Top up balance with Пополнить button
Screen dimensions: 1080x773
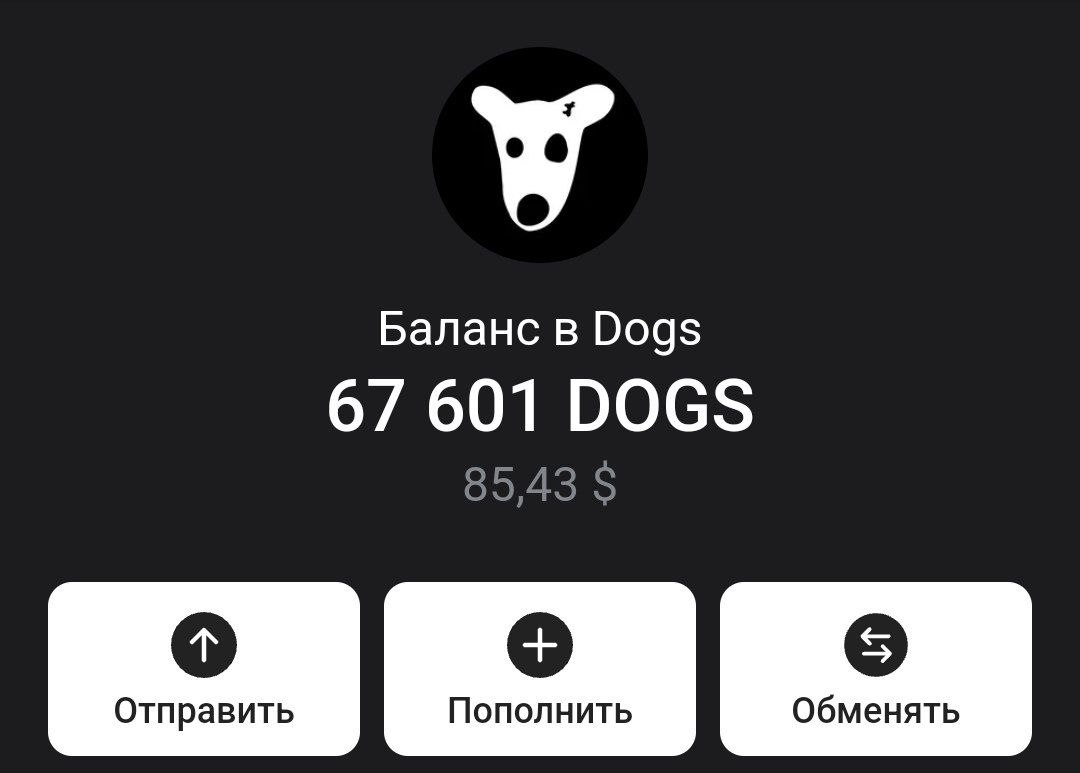[540, 668]
